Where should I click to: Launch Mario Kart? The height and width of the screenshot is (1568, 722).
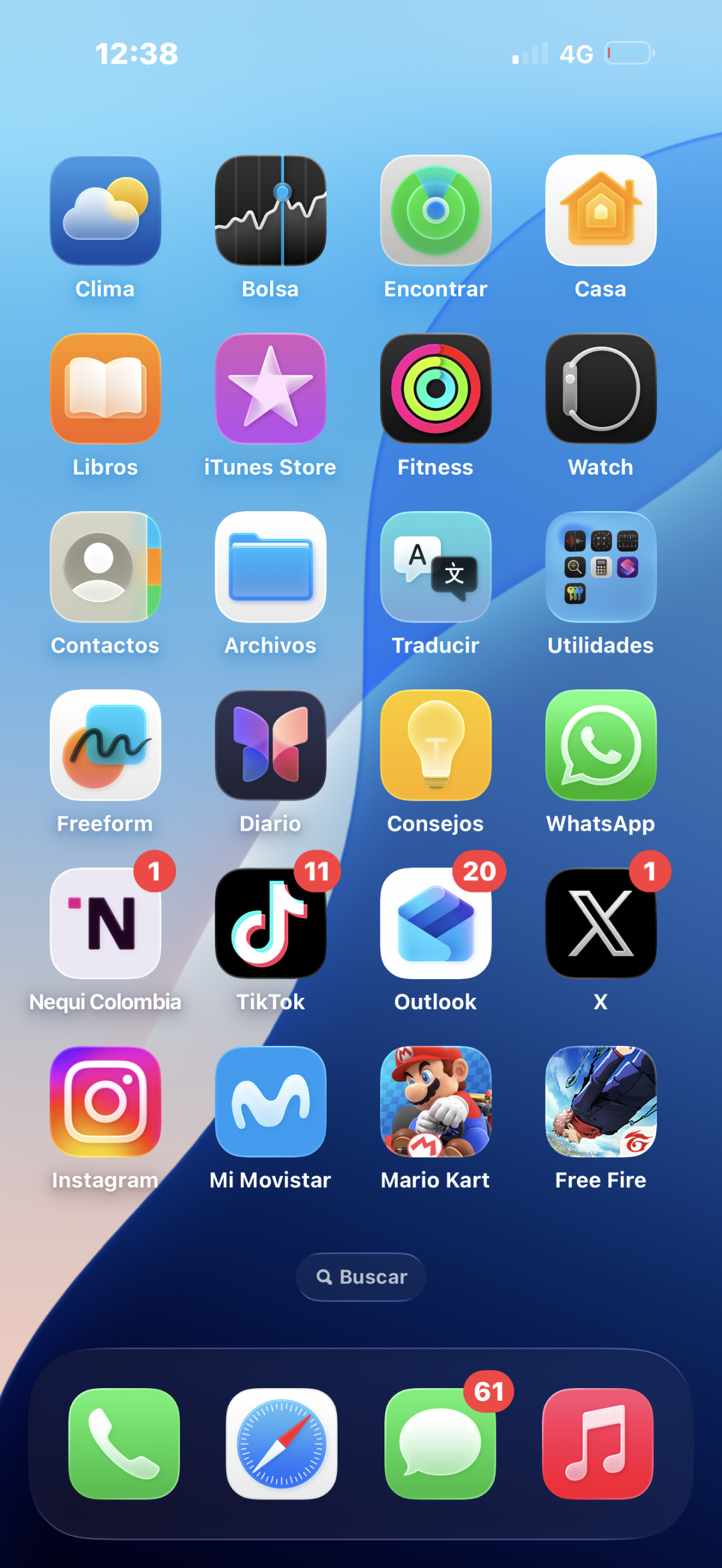435,1102
